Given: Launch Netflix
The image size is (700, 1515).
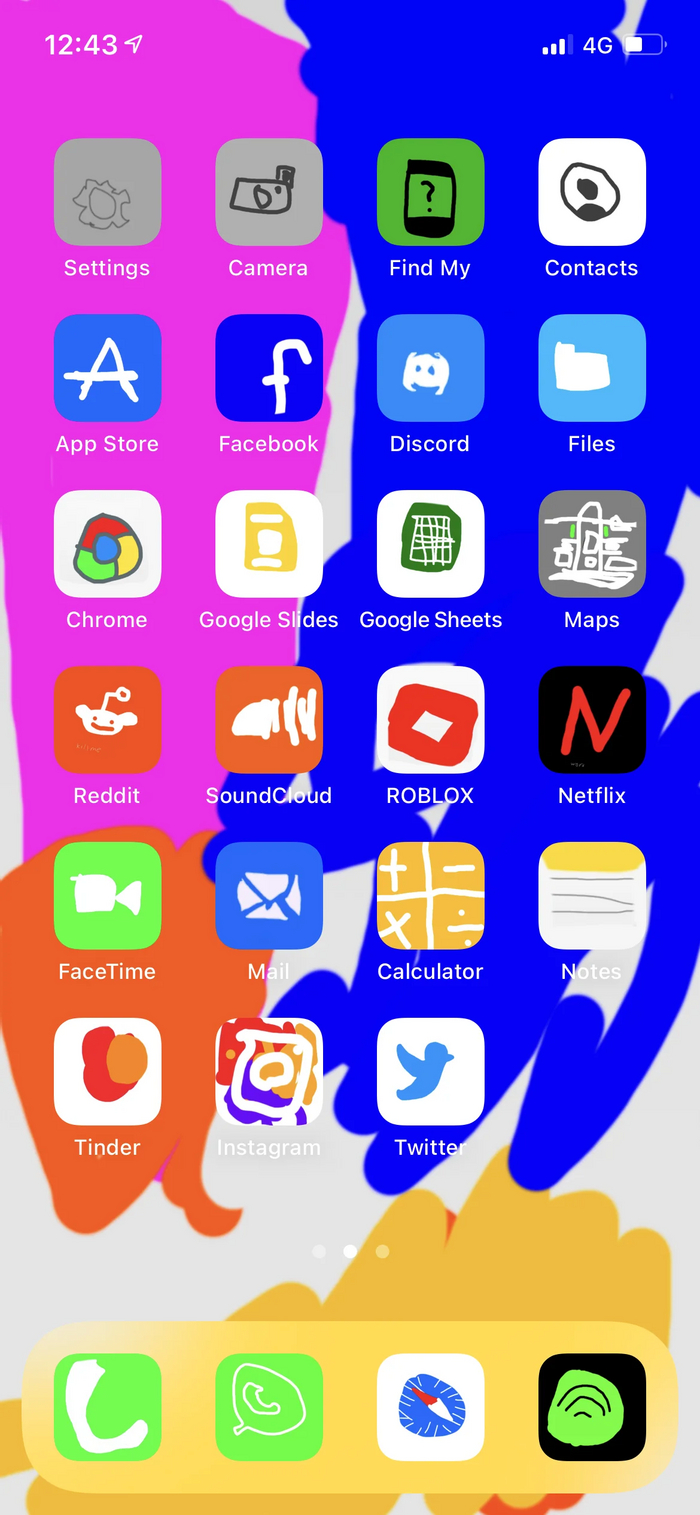Looking at the screenshot, I should pos(592,720).
